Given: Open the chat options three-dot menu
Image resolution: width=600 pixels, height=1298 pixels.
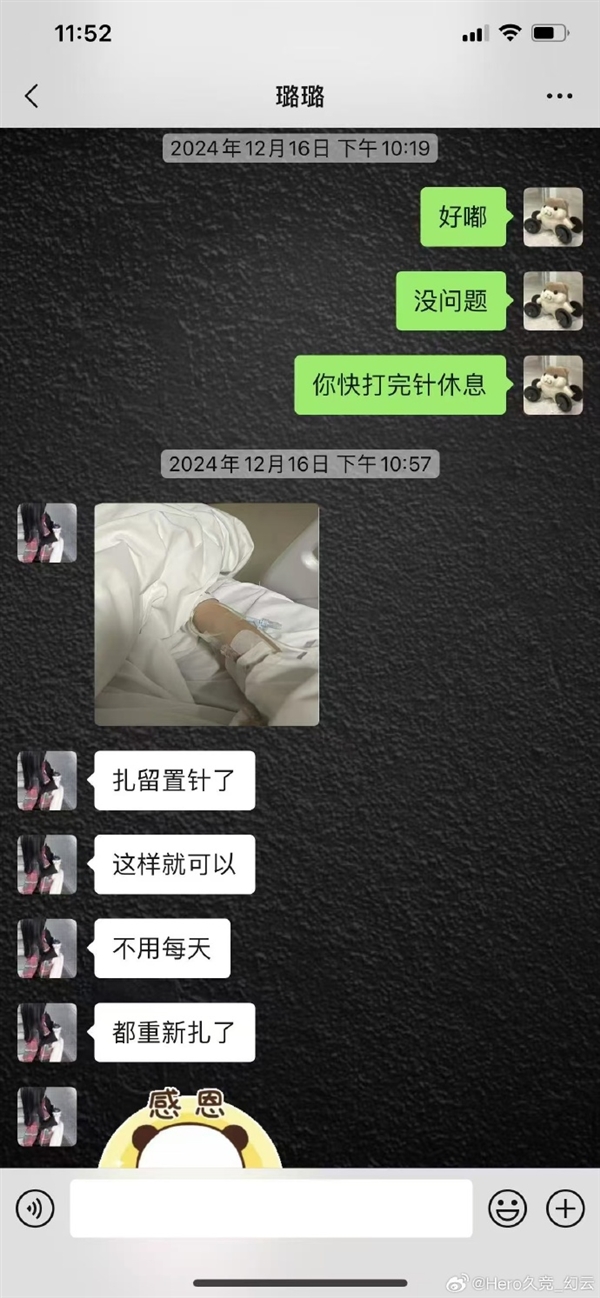Looking at the screenshot, I should (x=560, y=96).
